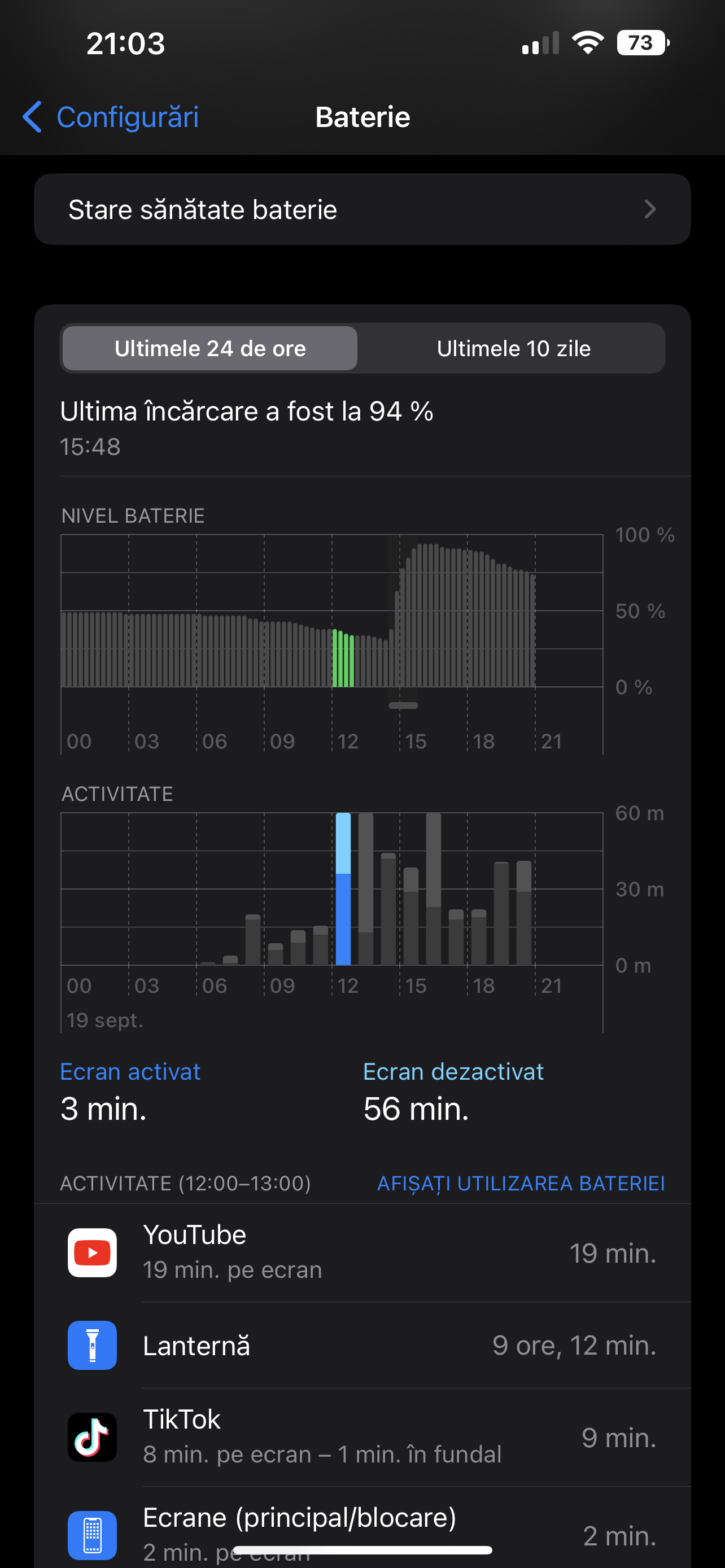Go back to Configurări
Viewport: 725px width, 1568px height.
click(111, 117)
